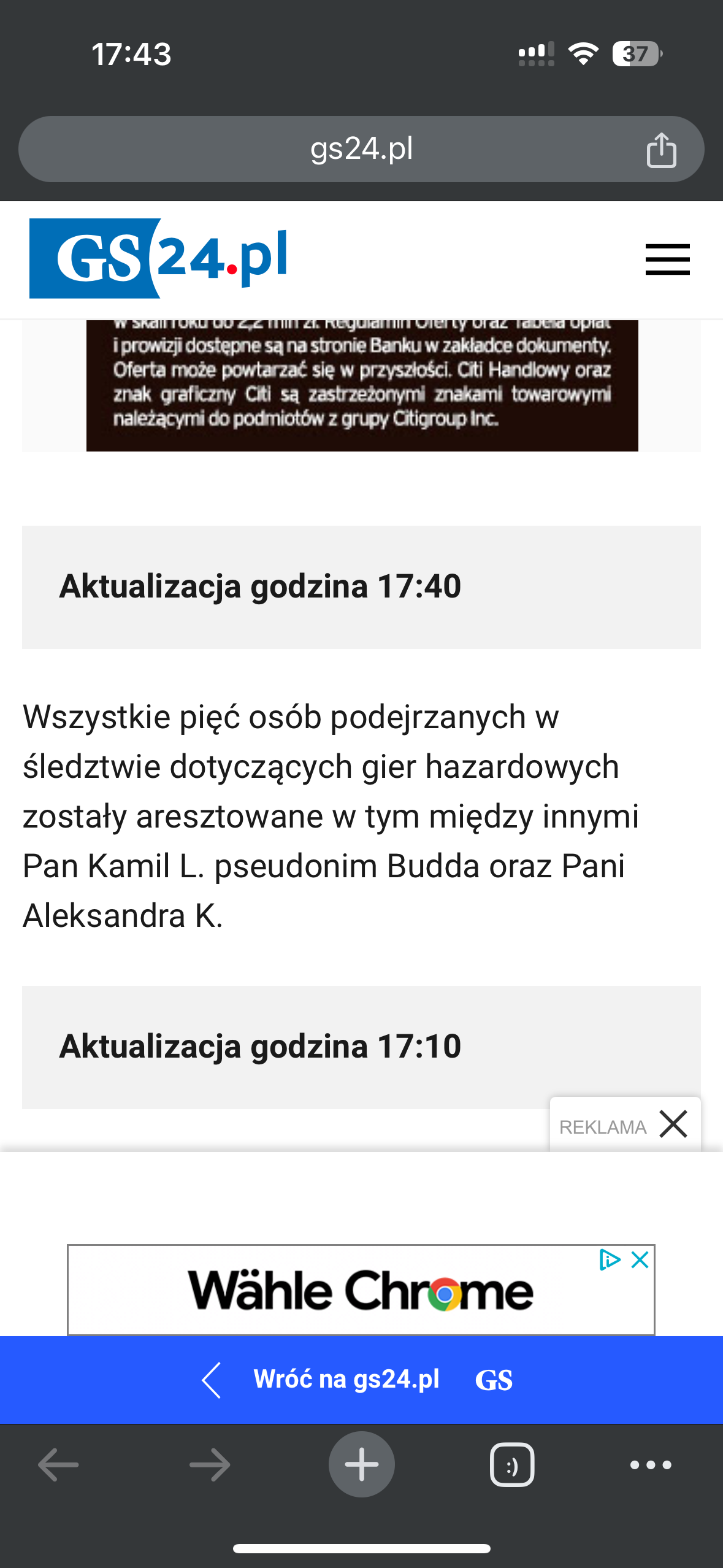Viewport: 723px width, 1568px height.
Task: Return via Wróć na gs24.pl
Action: 346,1379
